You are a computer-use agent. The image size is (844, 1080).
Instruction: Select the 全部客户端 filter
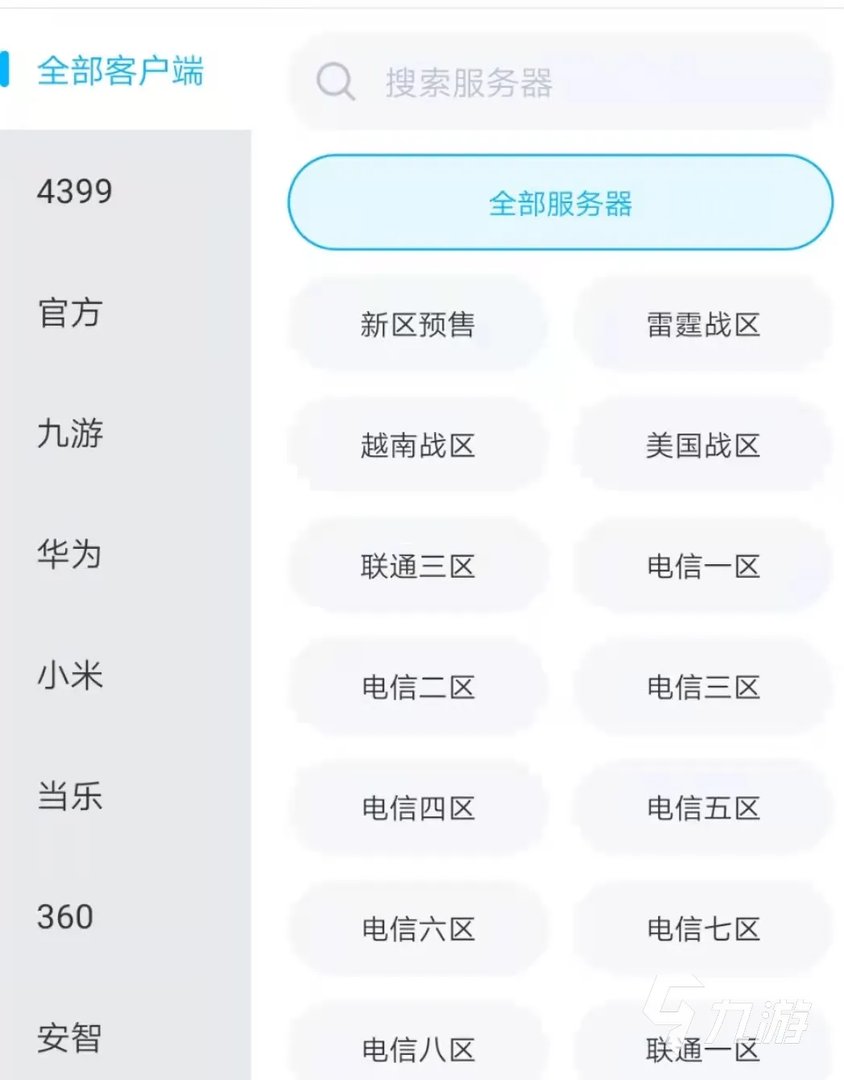pyautogui.click(x=120, y=71)
